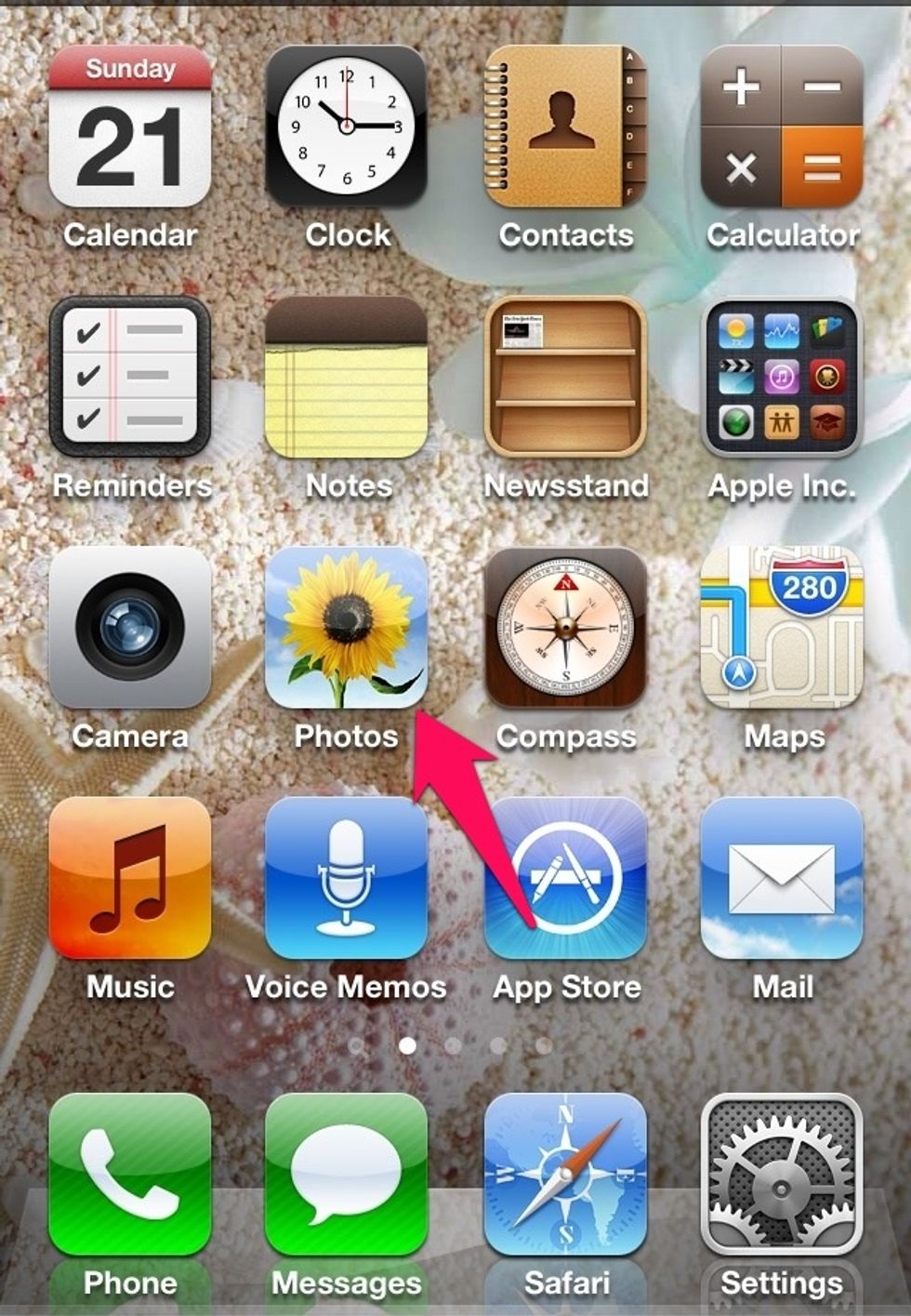911x1316 pixels.
Task: Open the Music app
Action: pos(129,877)
